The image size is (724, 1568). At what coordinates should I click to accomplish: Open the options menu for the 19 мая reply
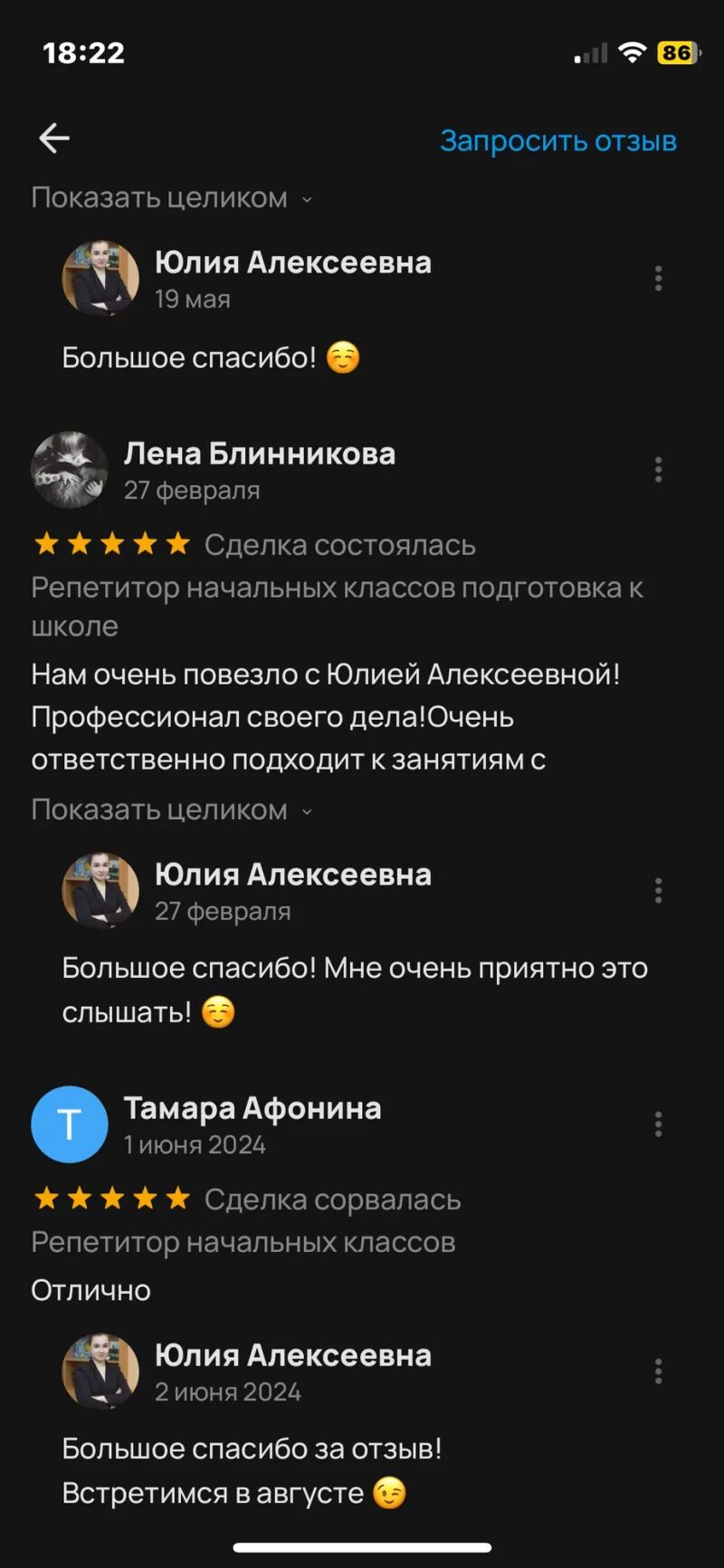(x=658, y=279)
